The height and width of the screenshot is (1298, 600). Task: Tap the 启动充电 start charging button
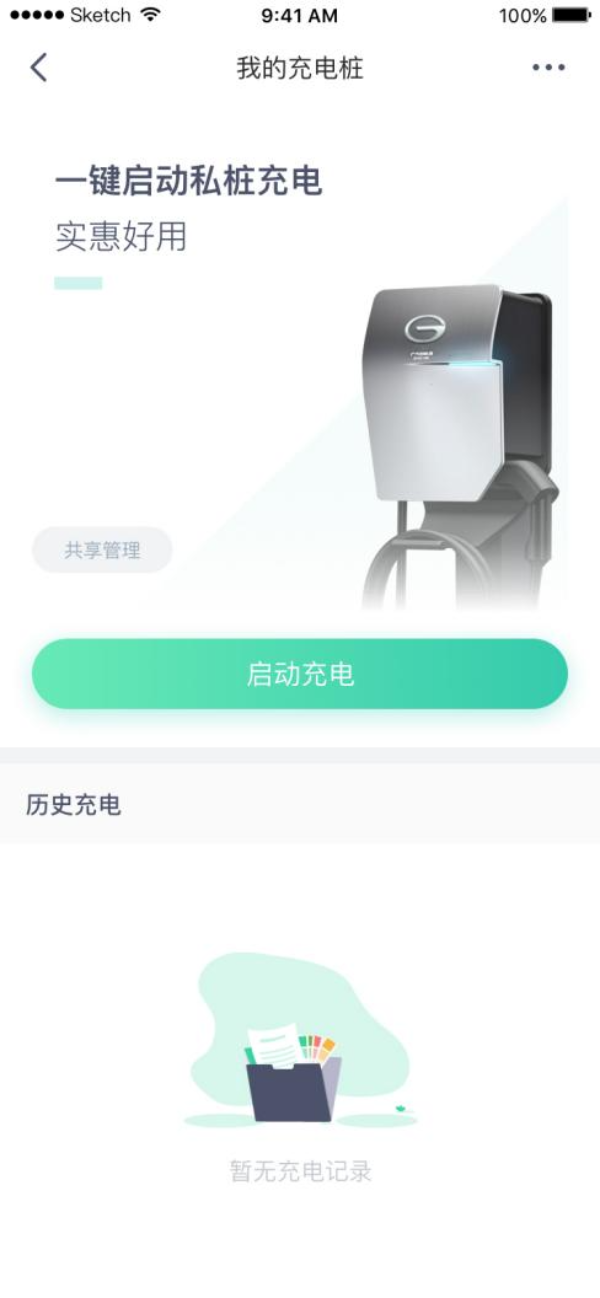point(300,674)
